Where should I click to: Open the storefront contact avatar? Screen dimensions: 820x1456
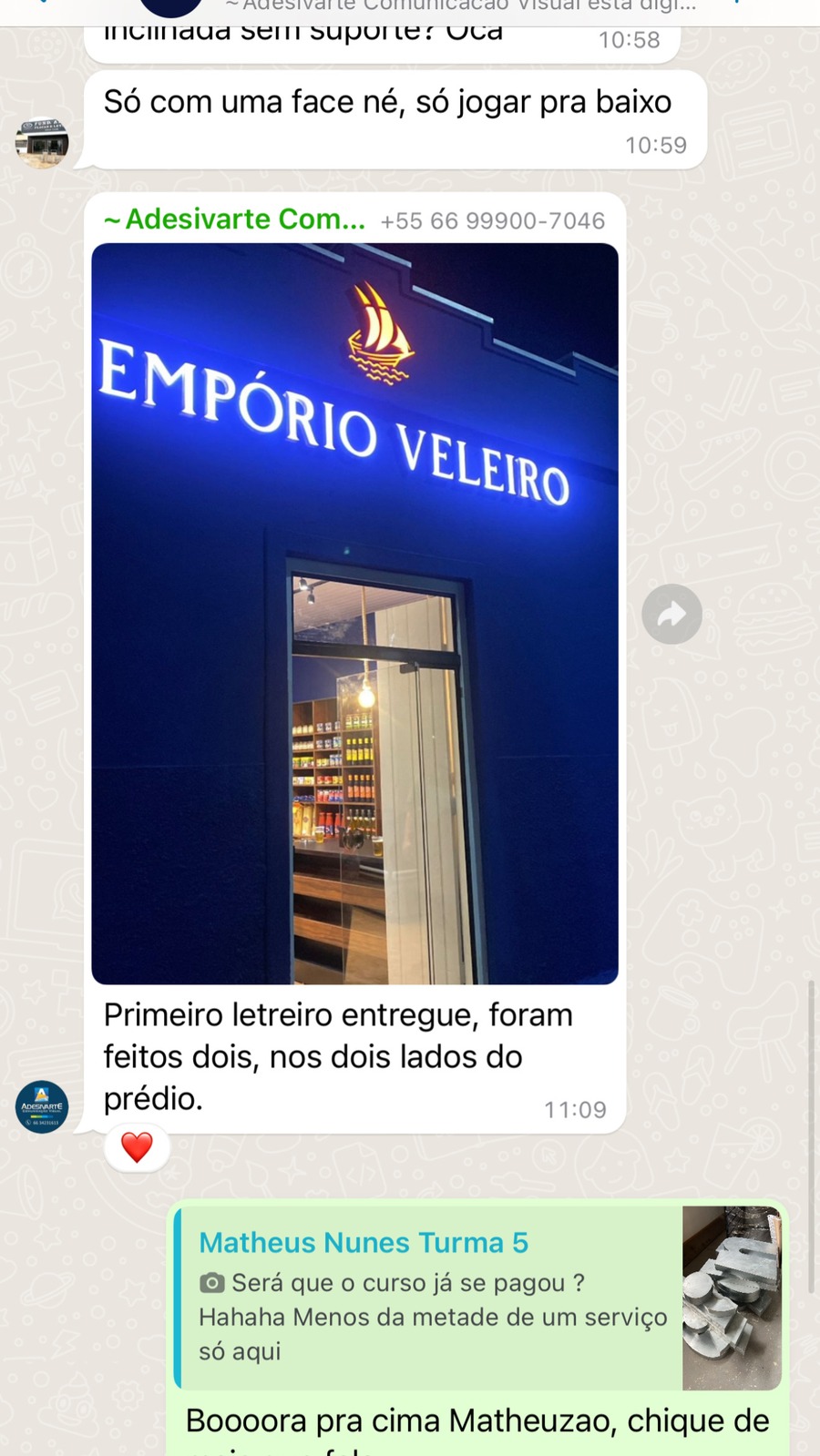[x=41, y=141]
